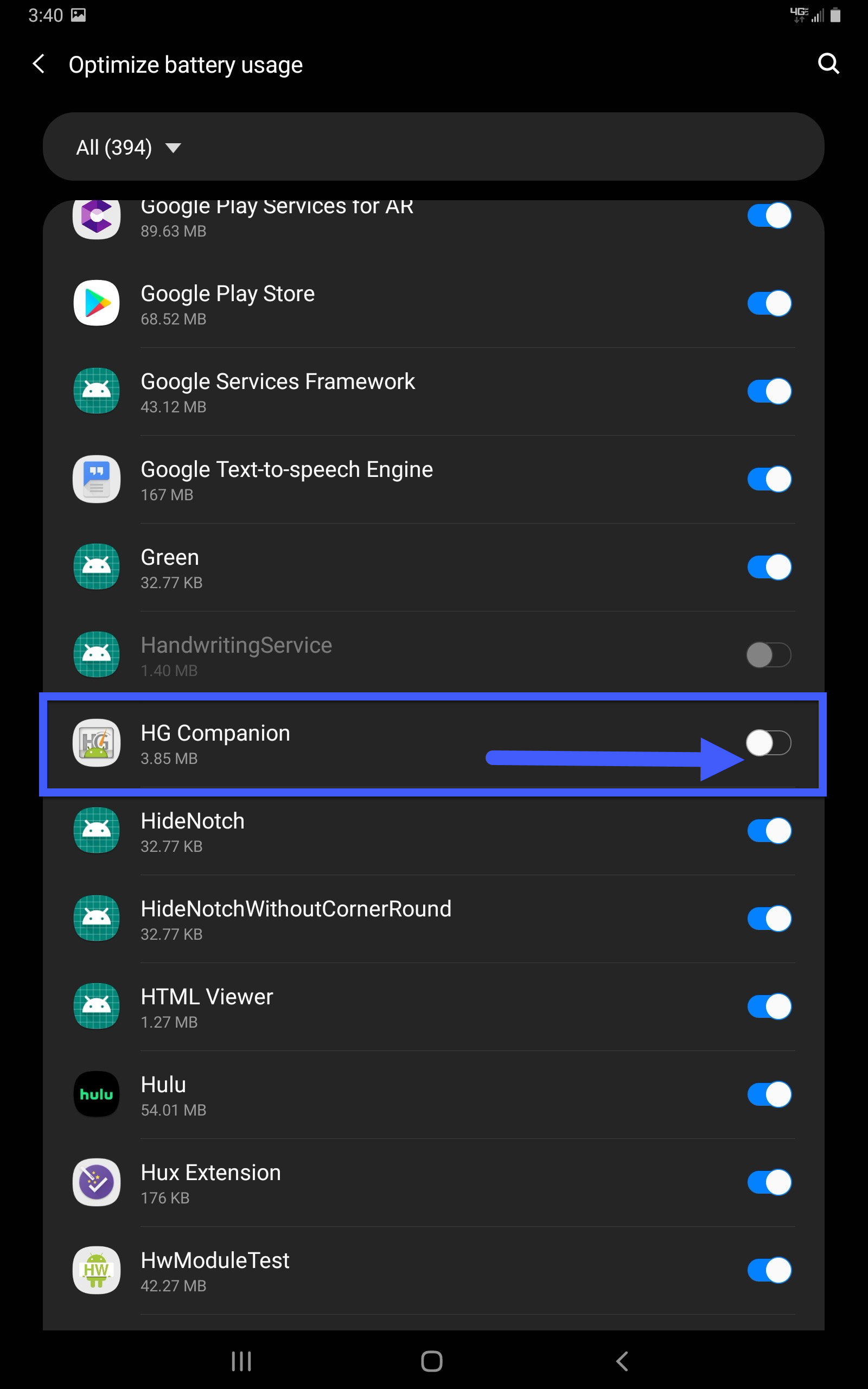The image size is (868, 1389).
Task: Disable the Google Play Store toggle
Action: click(768, 303)
